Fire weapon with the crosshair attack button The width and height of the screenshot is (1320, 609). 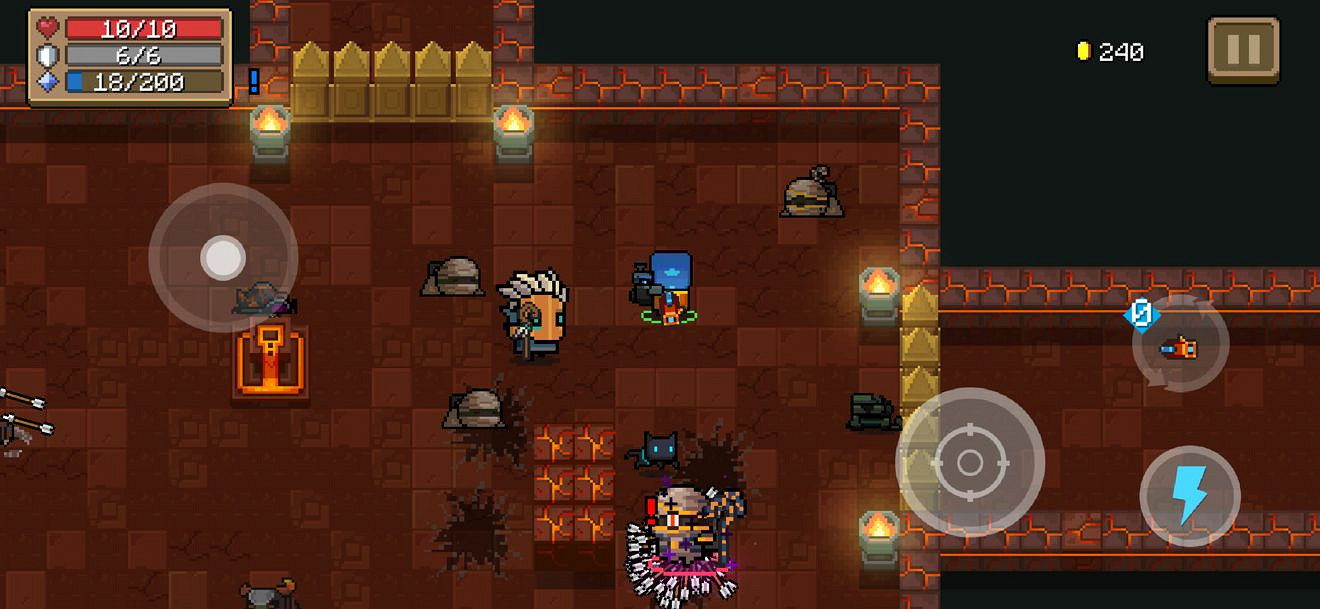click(969, 462)
